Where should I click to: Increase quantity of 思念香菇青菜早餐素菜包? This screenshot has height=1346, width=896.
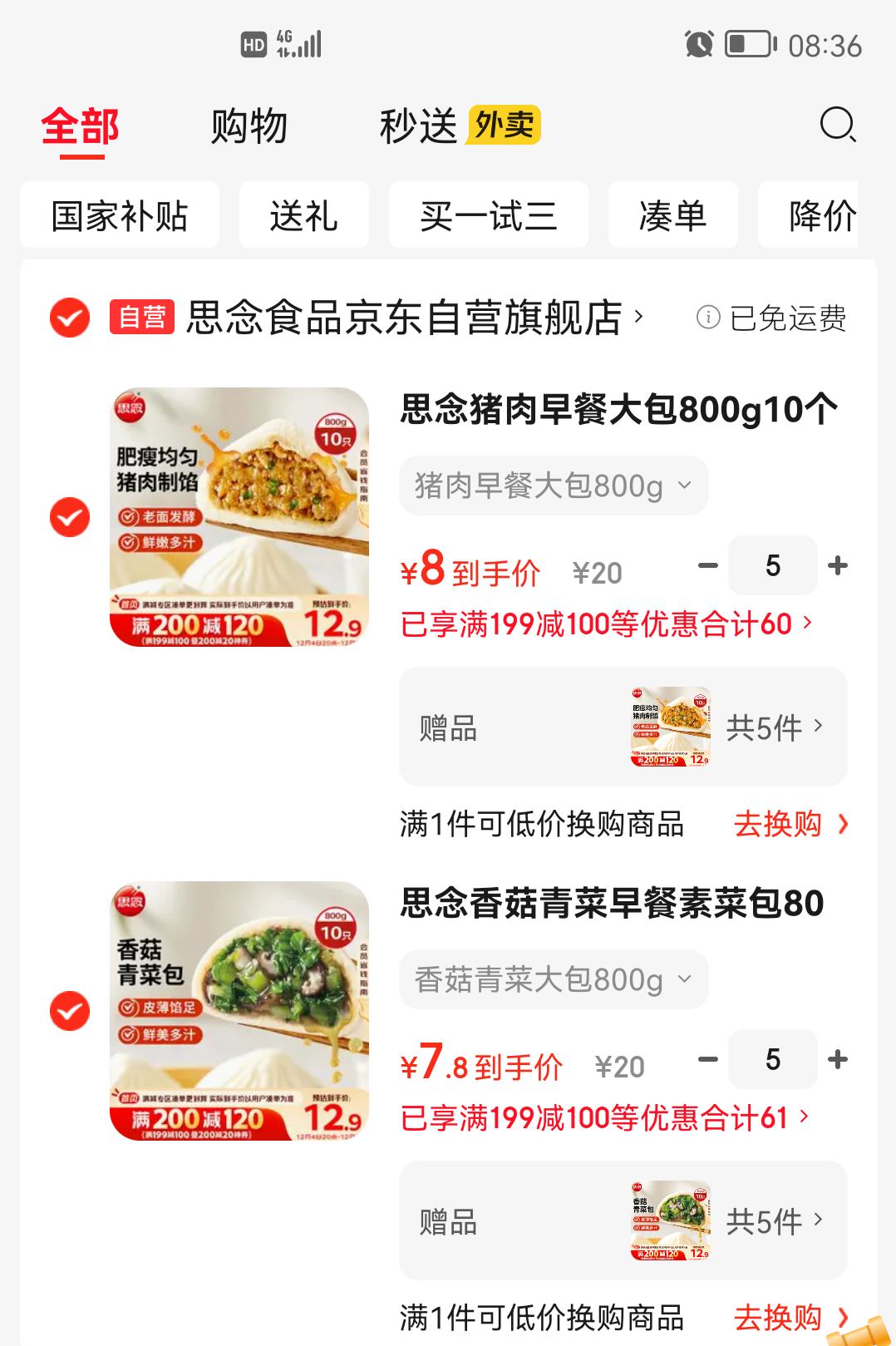point(838,1060)
